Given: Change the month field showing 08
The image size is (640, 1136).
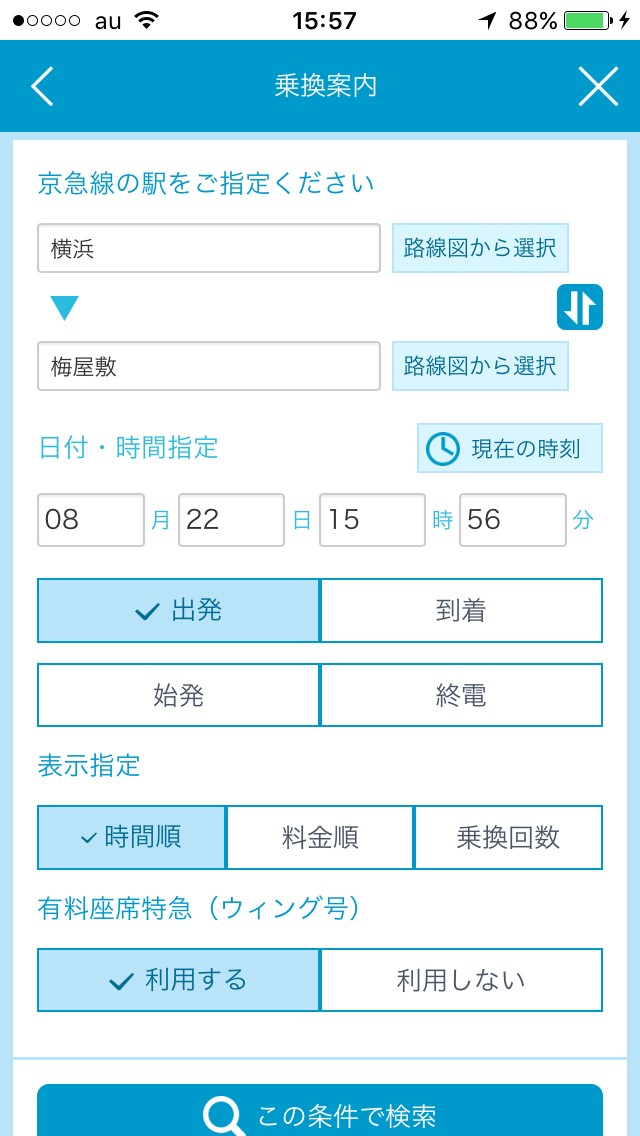Looking at the screenshot, I should 91,519.
